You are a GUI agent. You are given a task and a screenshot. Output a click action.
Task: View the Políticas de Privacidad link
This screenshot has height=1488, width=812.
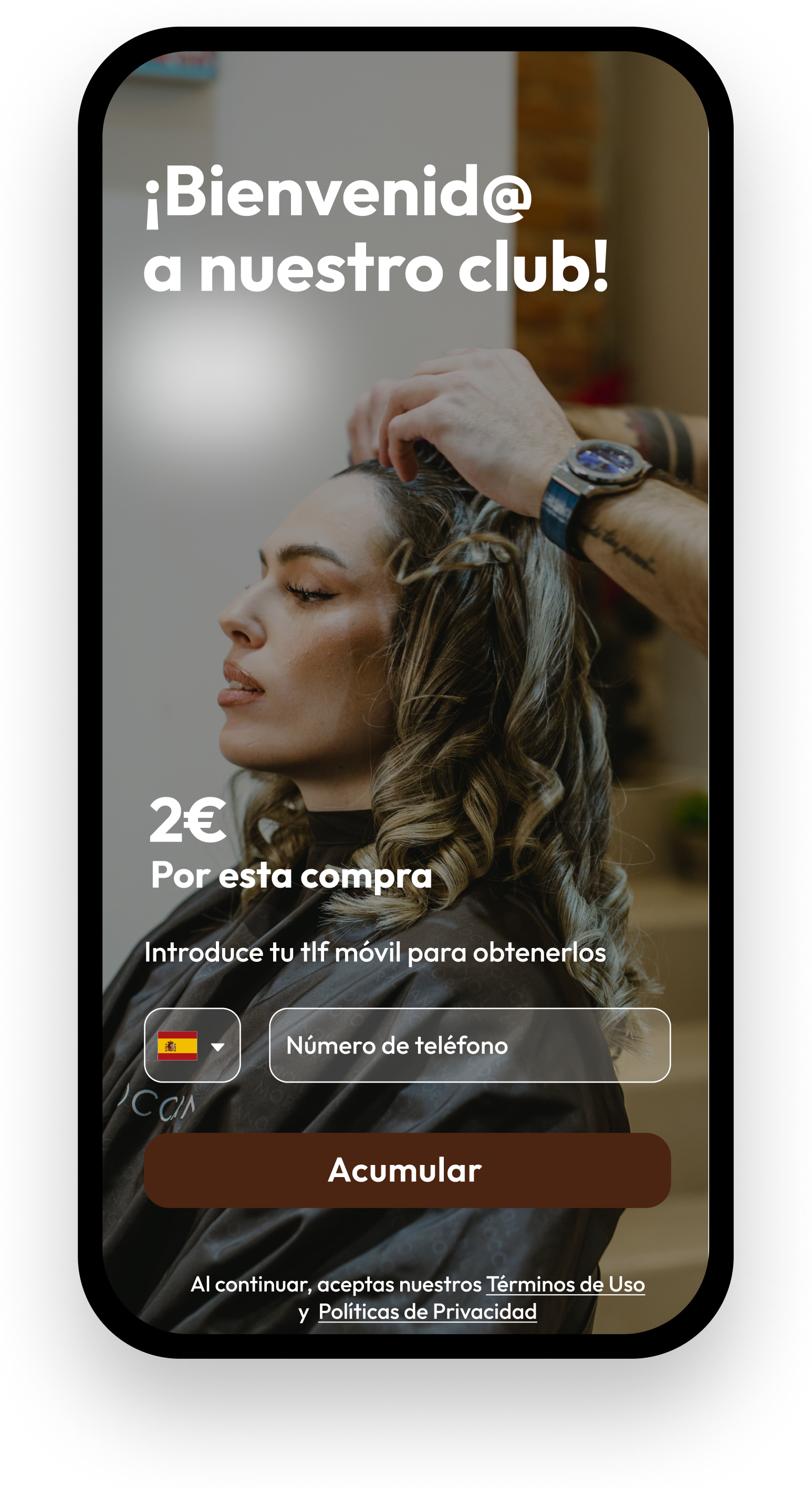tap(428, 1311)
